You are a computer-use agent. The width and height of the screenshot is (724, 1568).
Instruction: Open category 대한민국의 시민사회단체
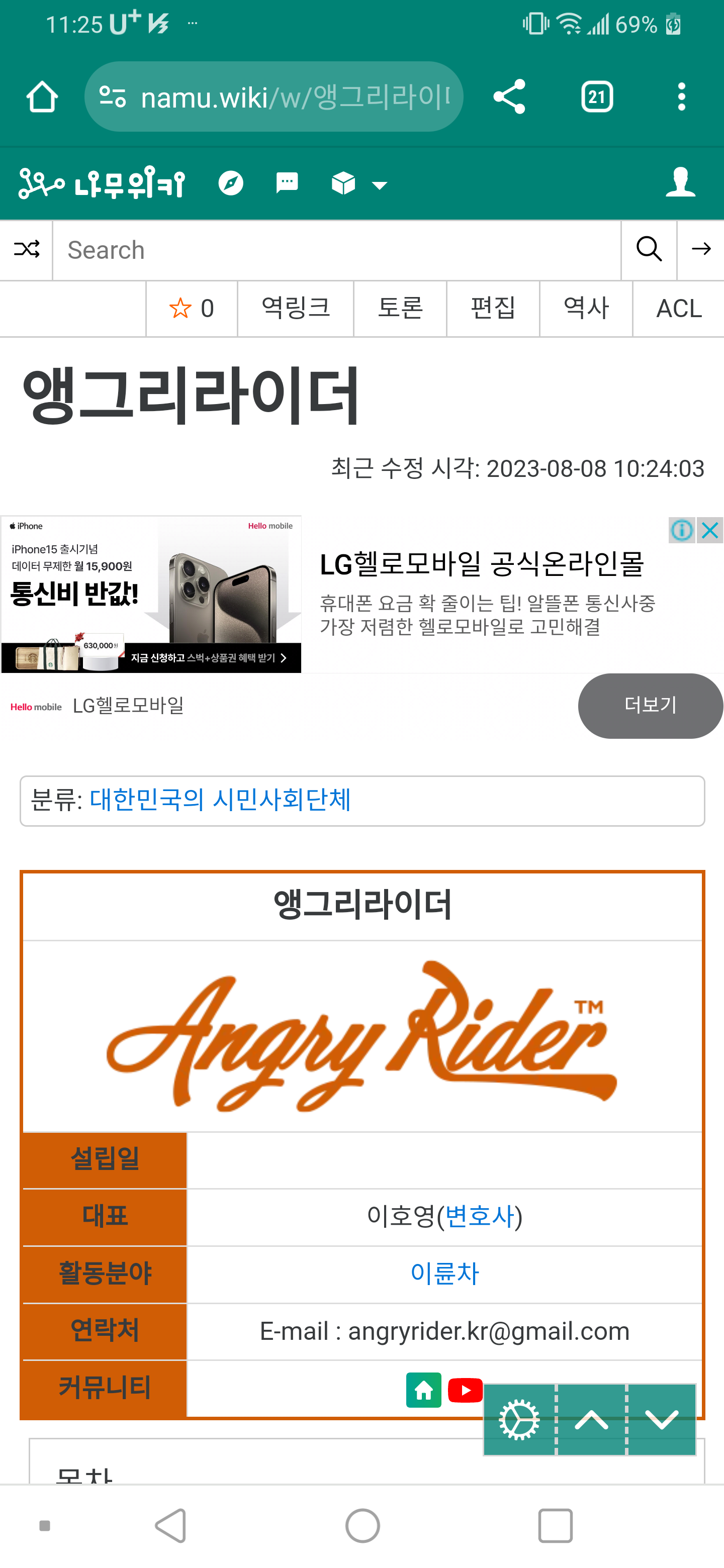(220, 800)
